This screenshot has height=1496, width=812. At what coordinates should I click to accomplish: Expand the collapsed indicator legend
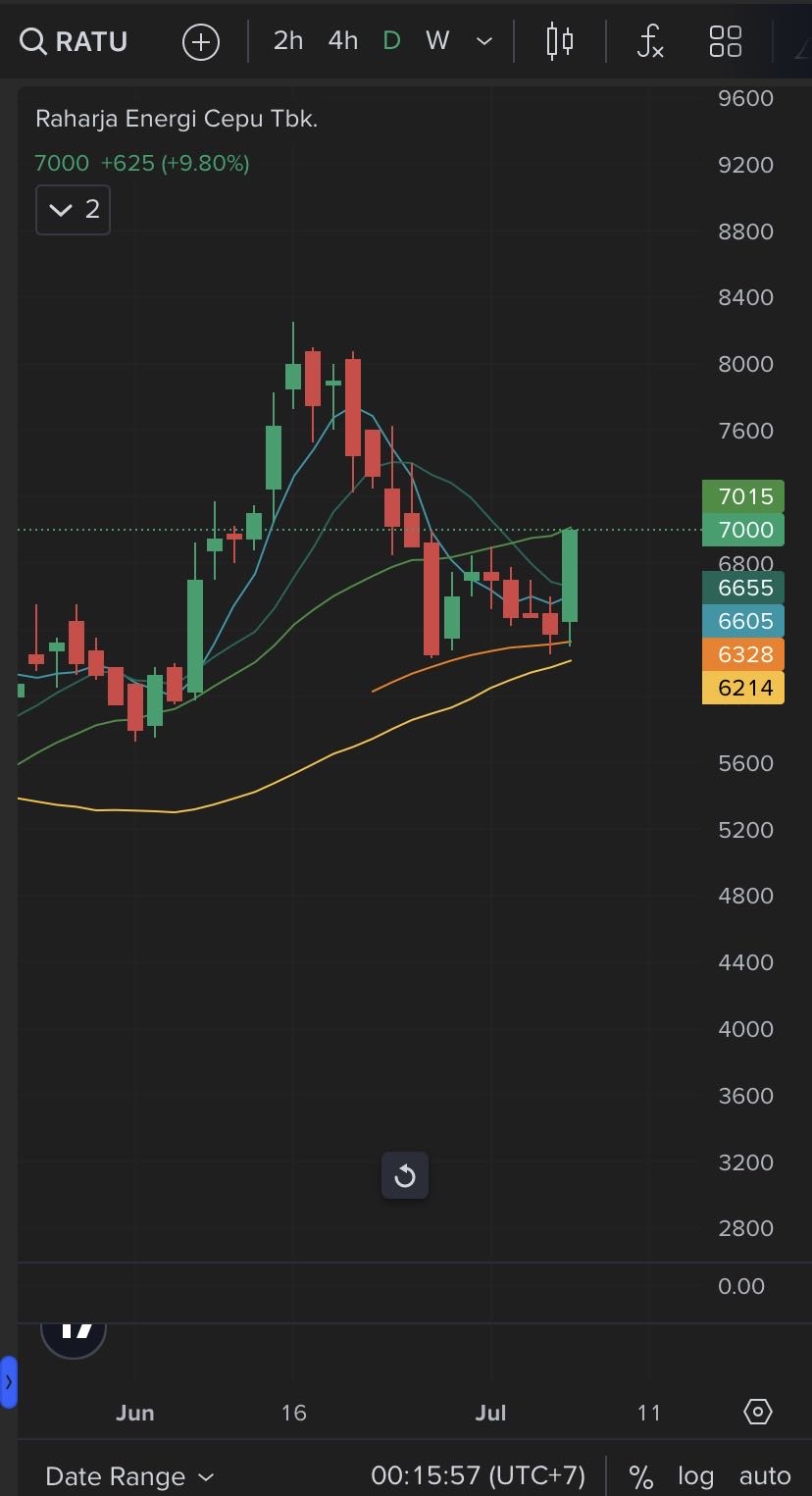click(x=74, y=209)
